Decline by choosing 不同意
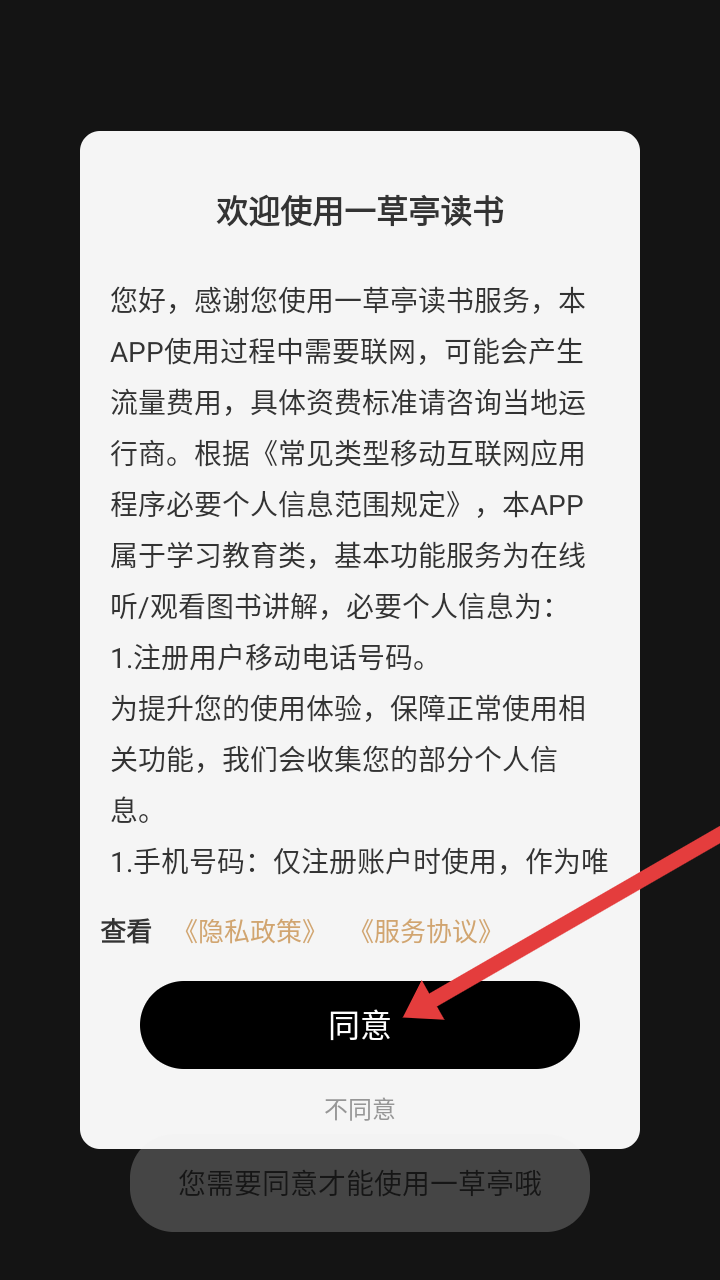The height and width of the screenshot is (1280, 720). coord(360,1108)
